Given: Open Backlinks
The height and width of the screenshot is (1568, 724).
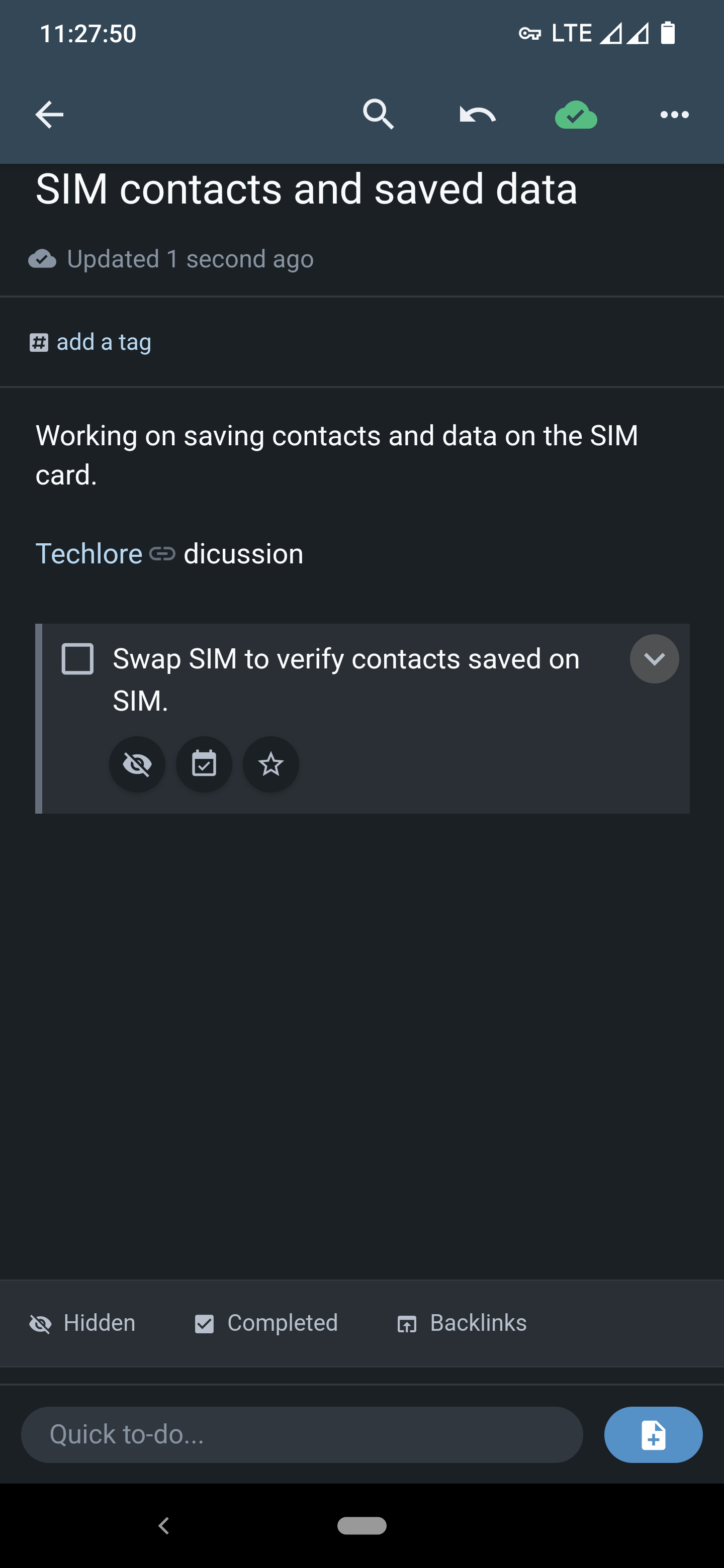Looking at the screenshot, I should [462, 1323].
